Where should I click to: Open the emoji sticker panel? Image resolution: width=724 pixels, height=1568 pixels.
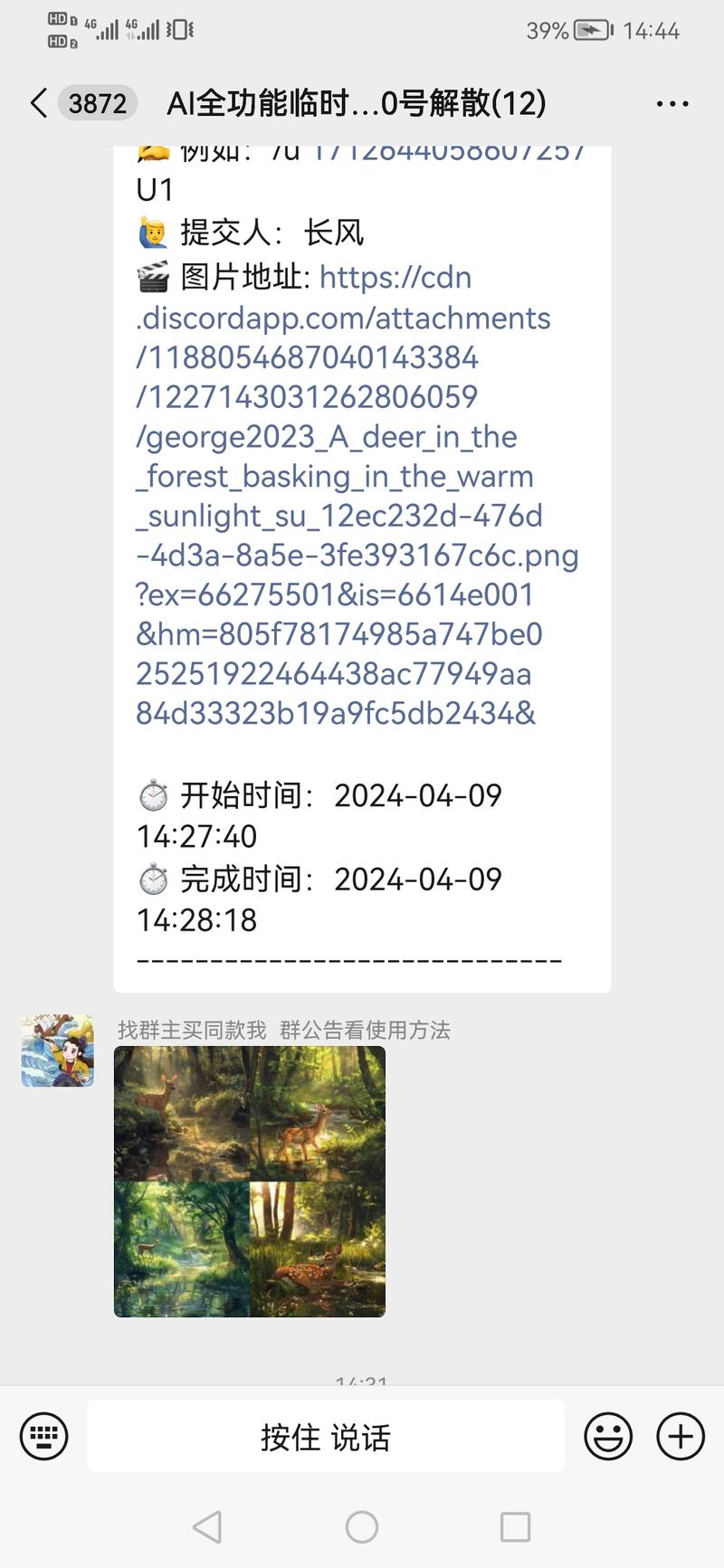pyautogui.click(x=607, y=1436)
